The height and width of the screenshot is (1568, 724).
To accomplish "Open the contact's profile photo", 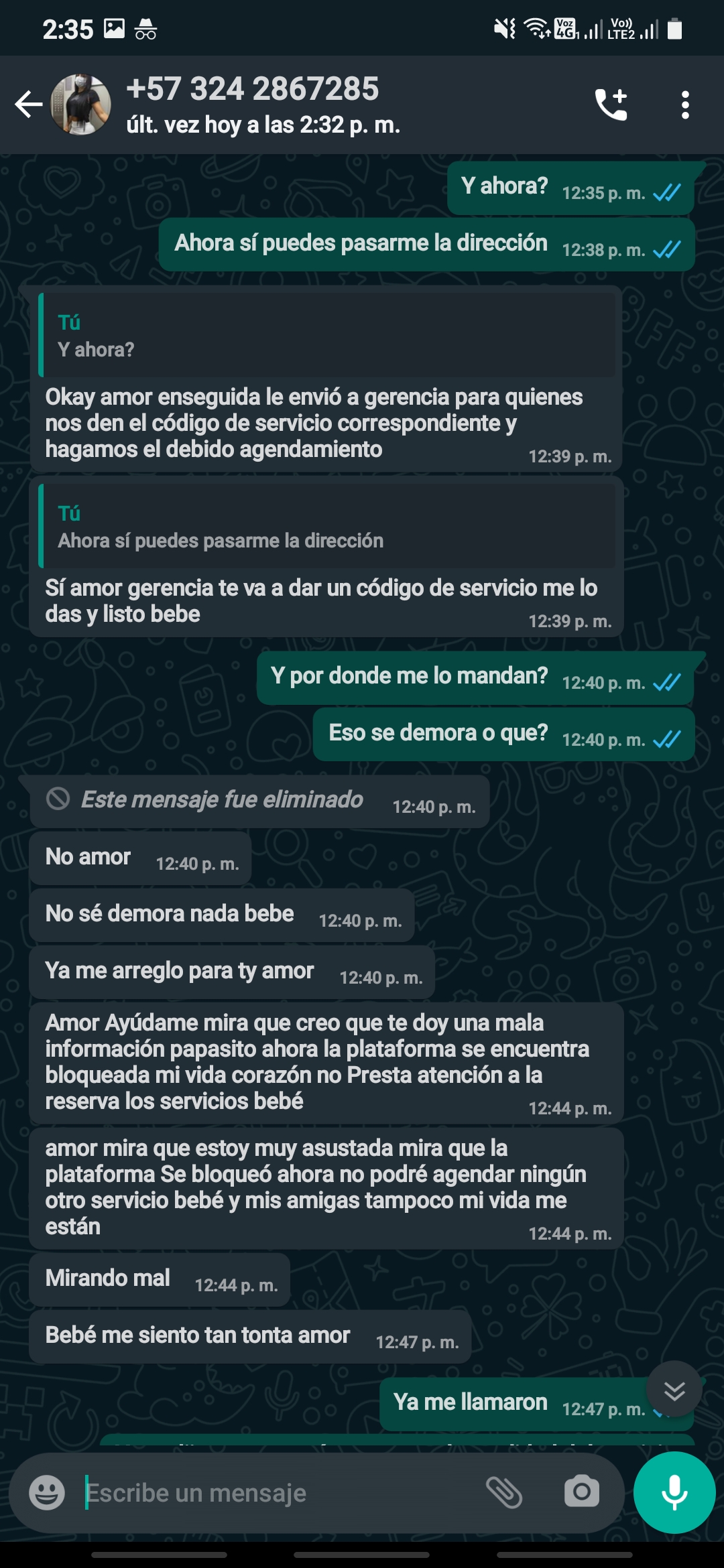I will click(81, 105).
